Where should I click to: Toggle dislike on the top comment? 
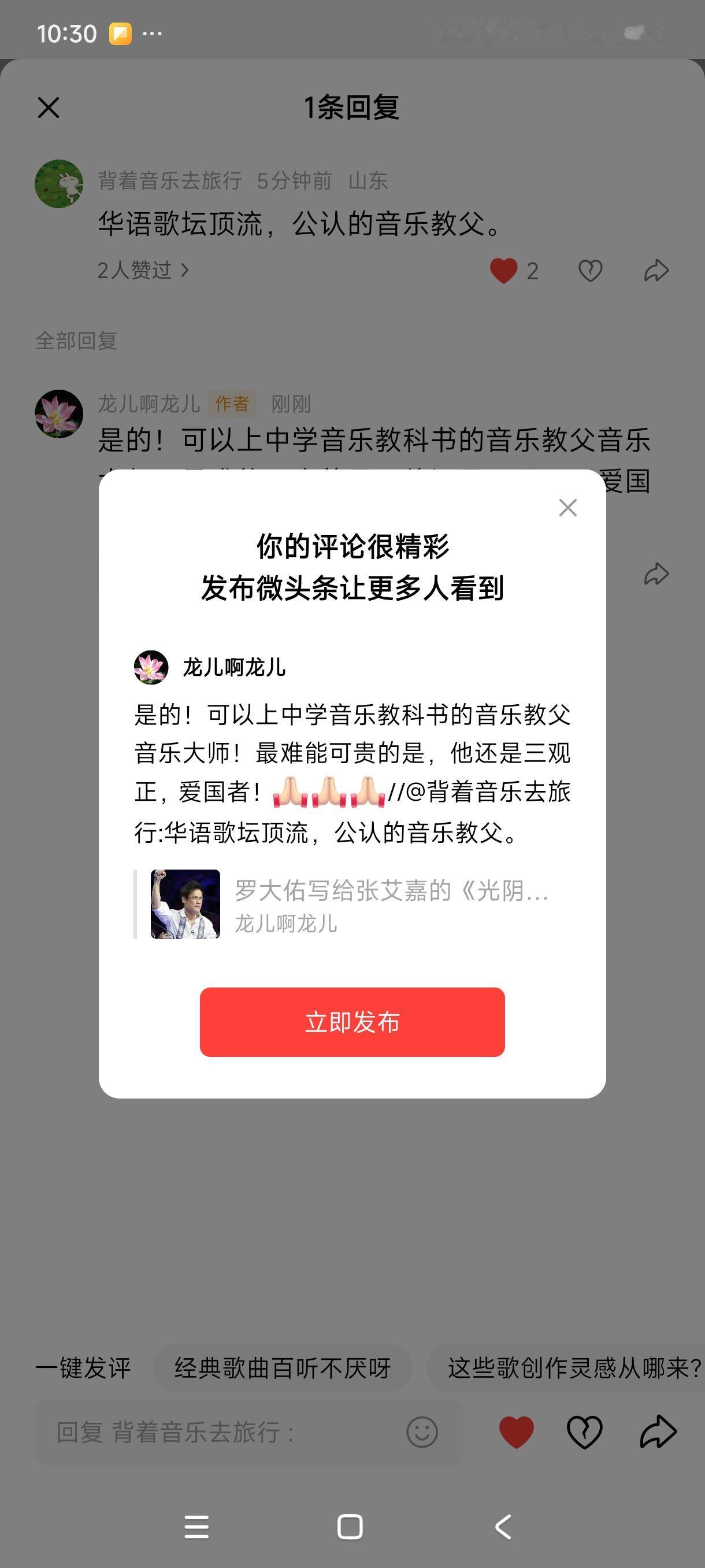coord(589,270)
